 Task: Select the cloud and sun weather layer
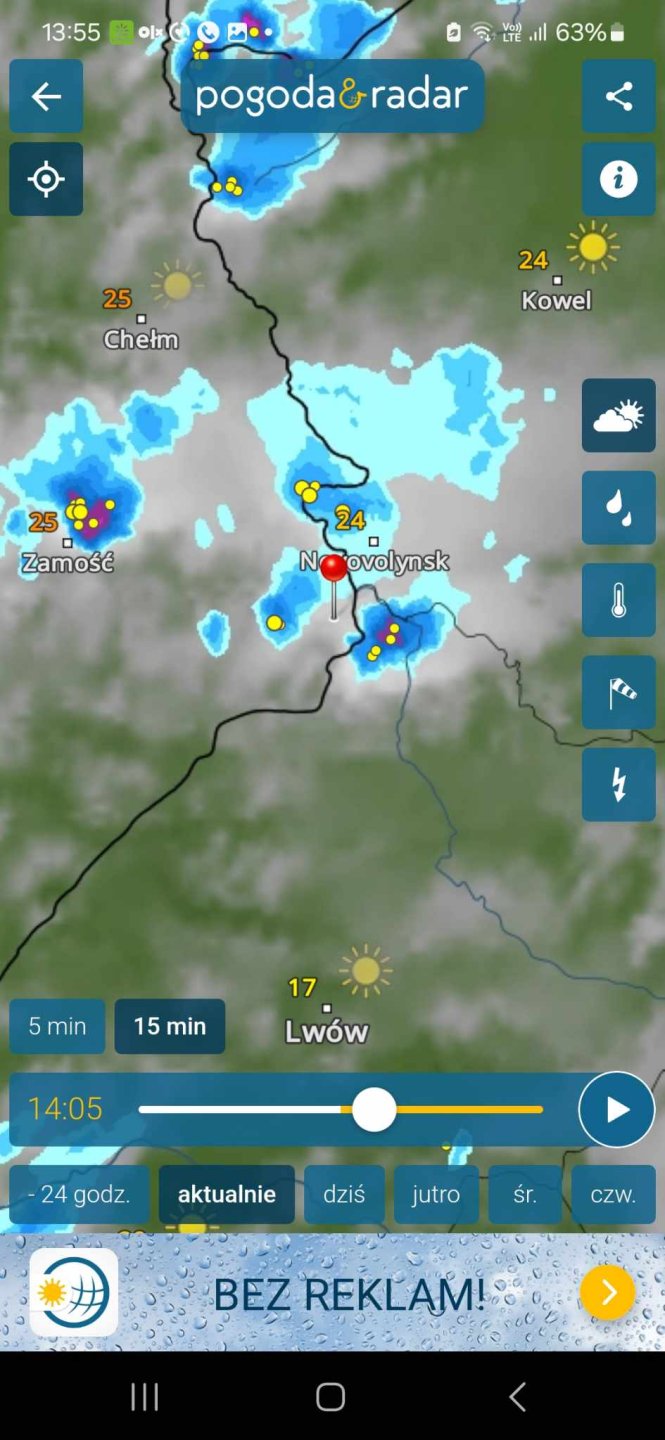619,415
